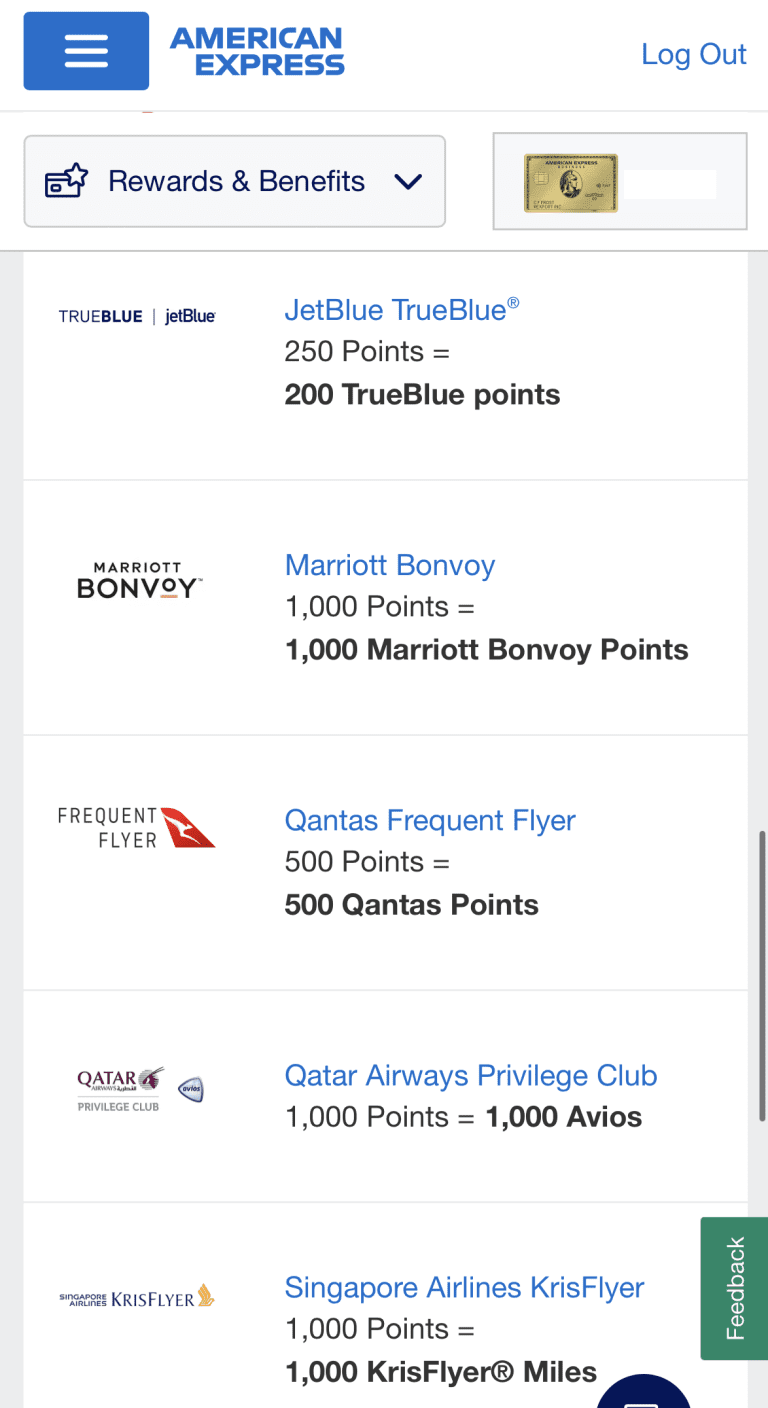The image size is (768, 1408).
Task: Open the Qantas Frequent Flyer link
Action: pyautogui.click(x=430, y=820)
